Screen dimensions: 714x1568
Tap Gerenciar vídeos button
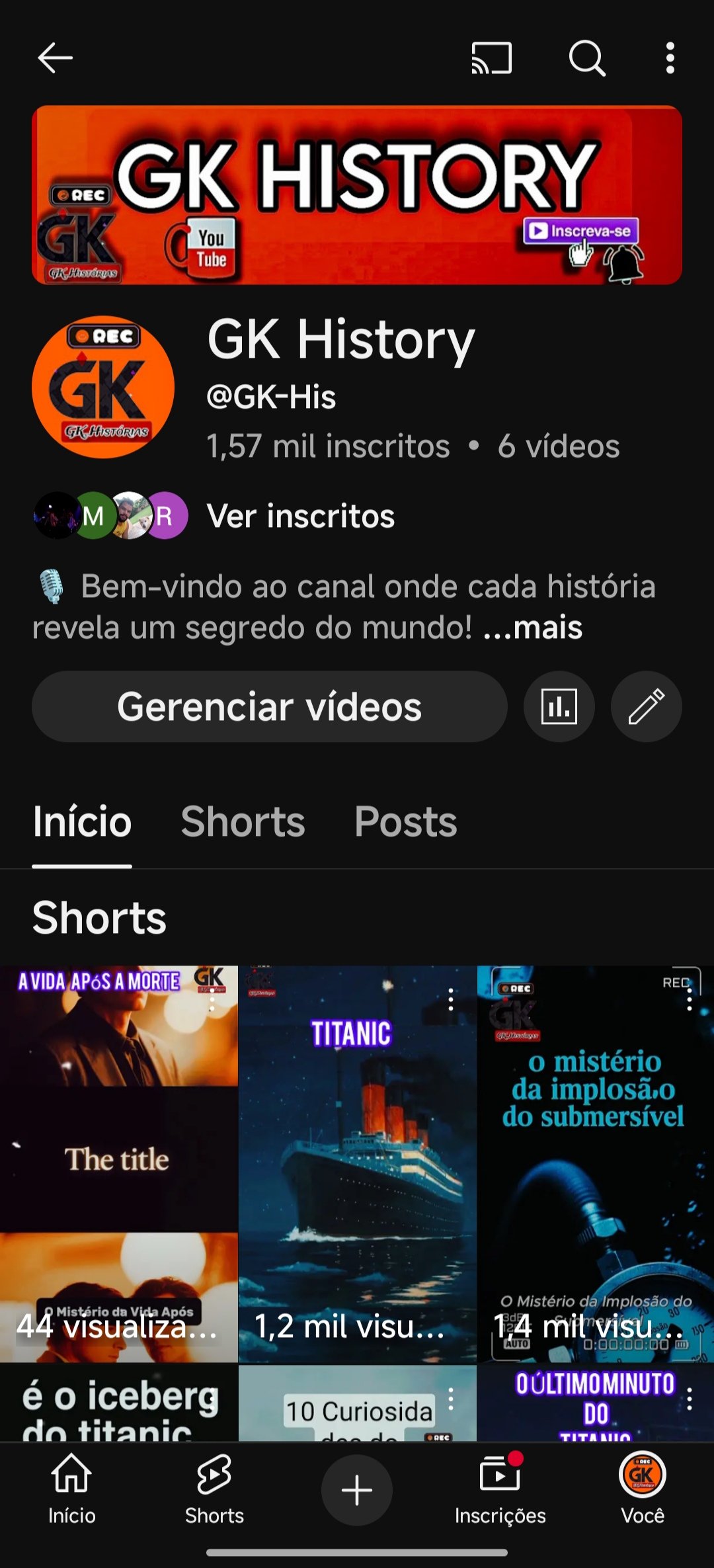tap(269, 706)
